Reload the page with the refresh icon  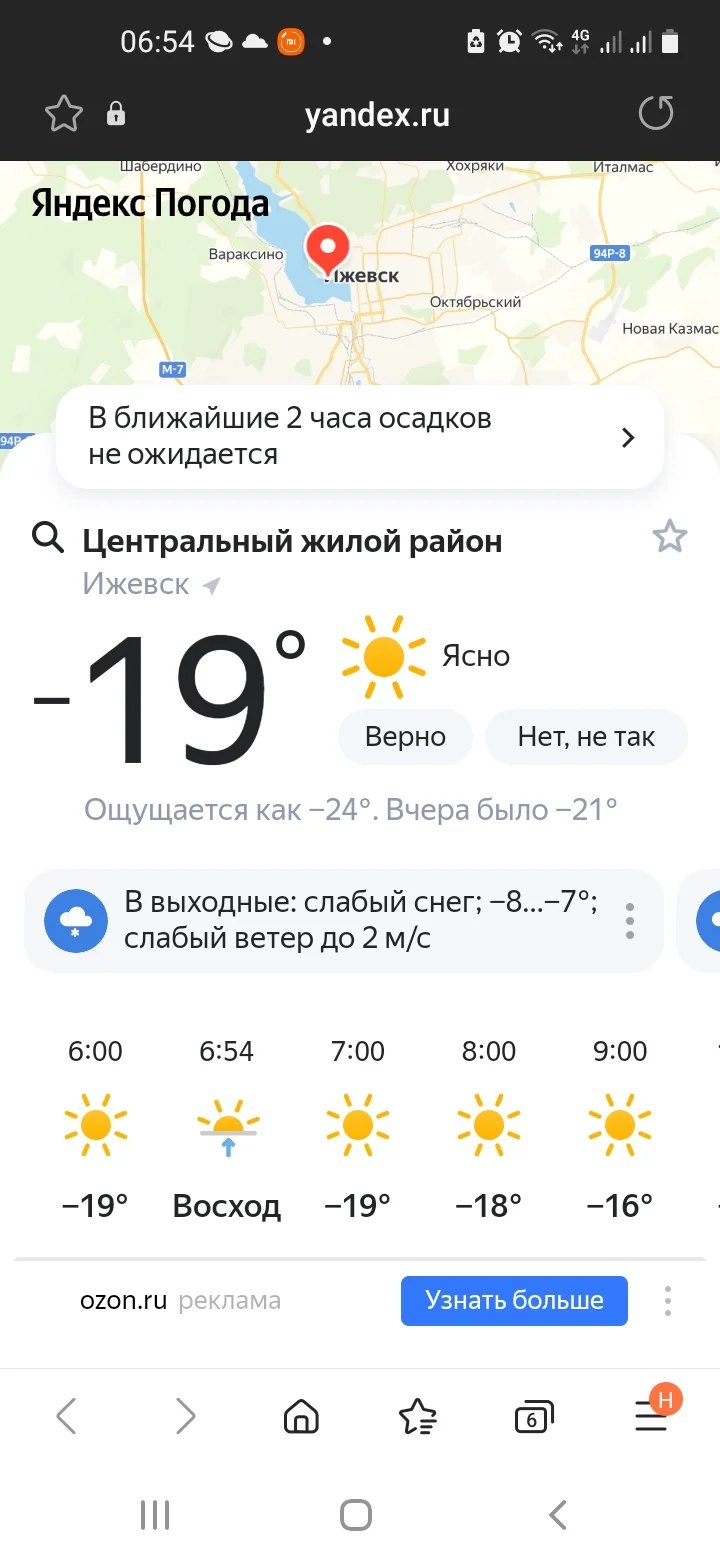pyautogui.click(x=656, y=112)
